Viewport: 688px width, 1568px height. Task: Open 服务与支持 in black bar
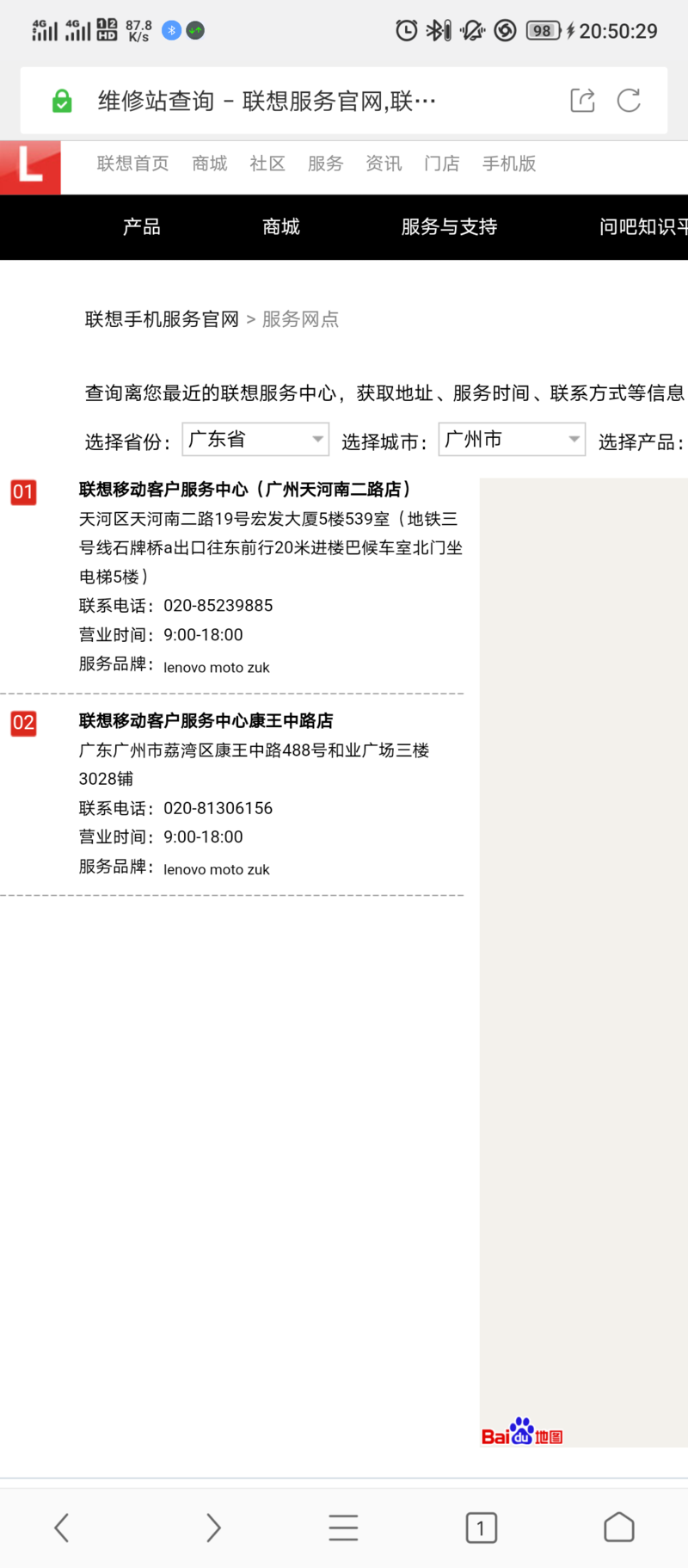[449, 226]
